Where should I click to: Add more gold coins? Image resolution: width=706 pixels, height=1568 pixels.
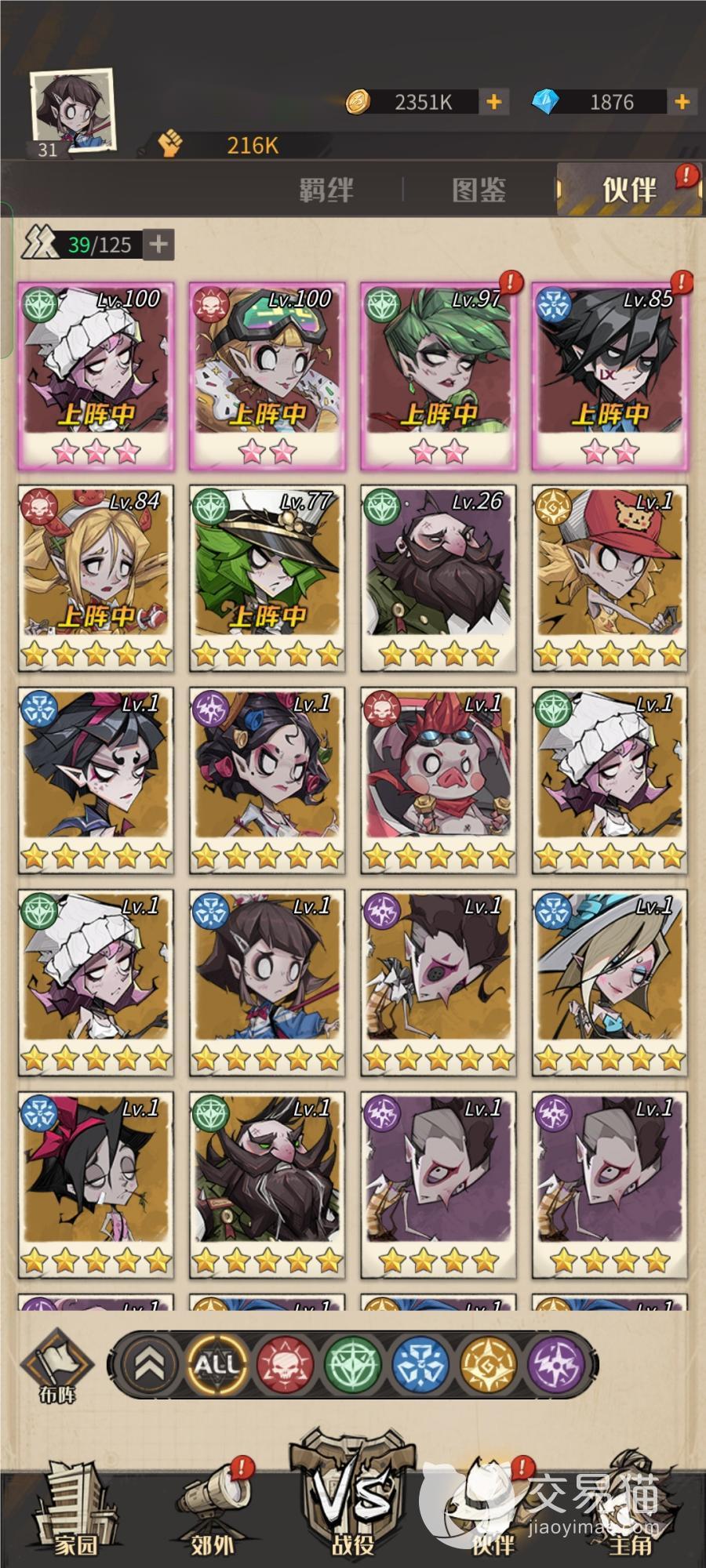(494, 102)
